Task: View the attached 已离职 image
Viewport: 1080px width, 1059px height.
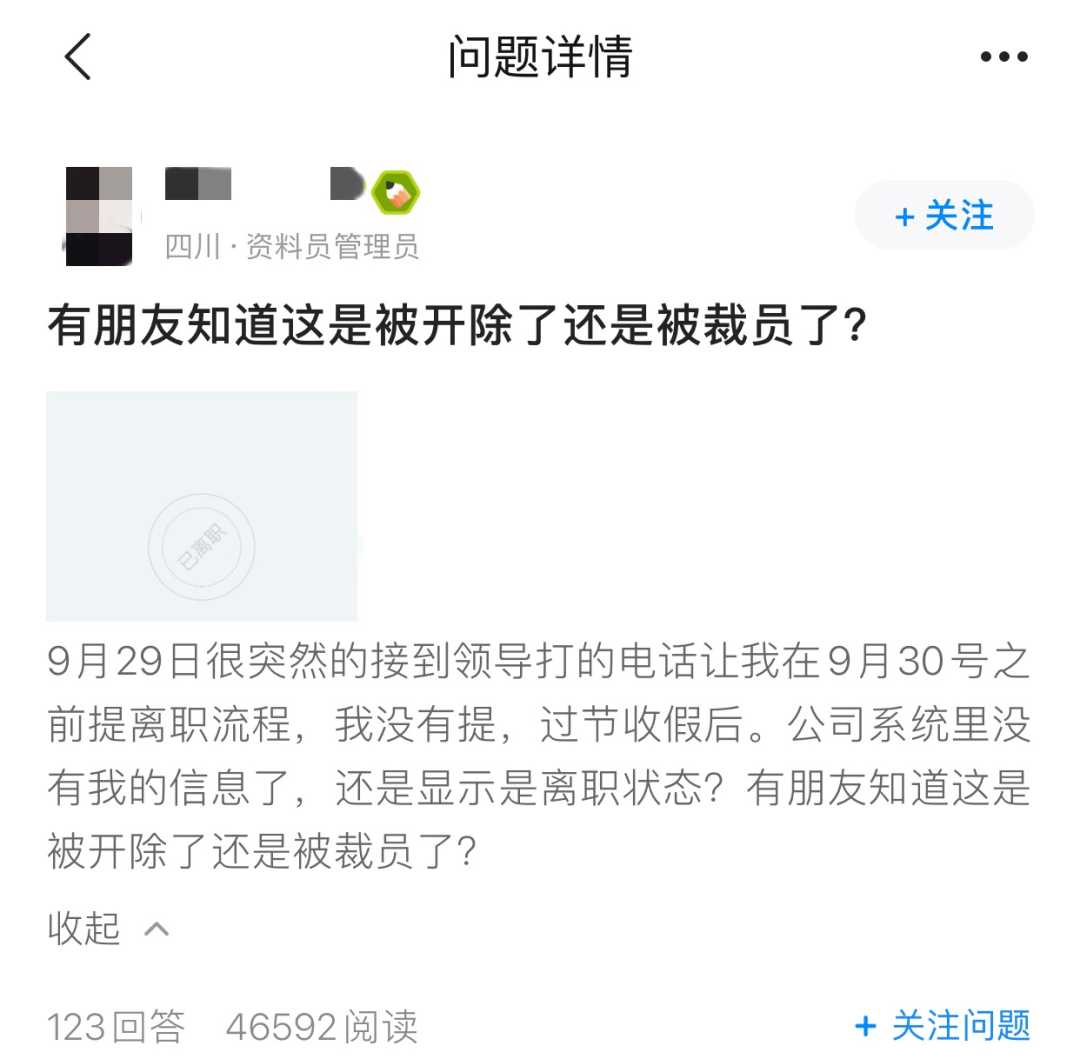Action: [x=202, y=506]
